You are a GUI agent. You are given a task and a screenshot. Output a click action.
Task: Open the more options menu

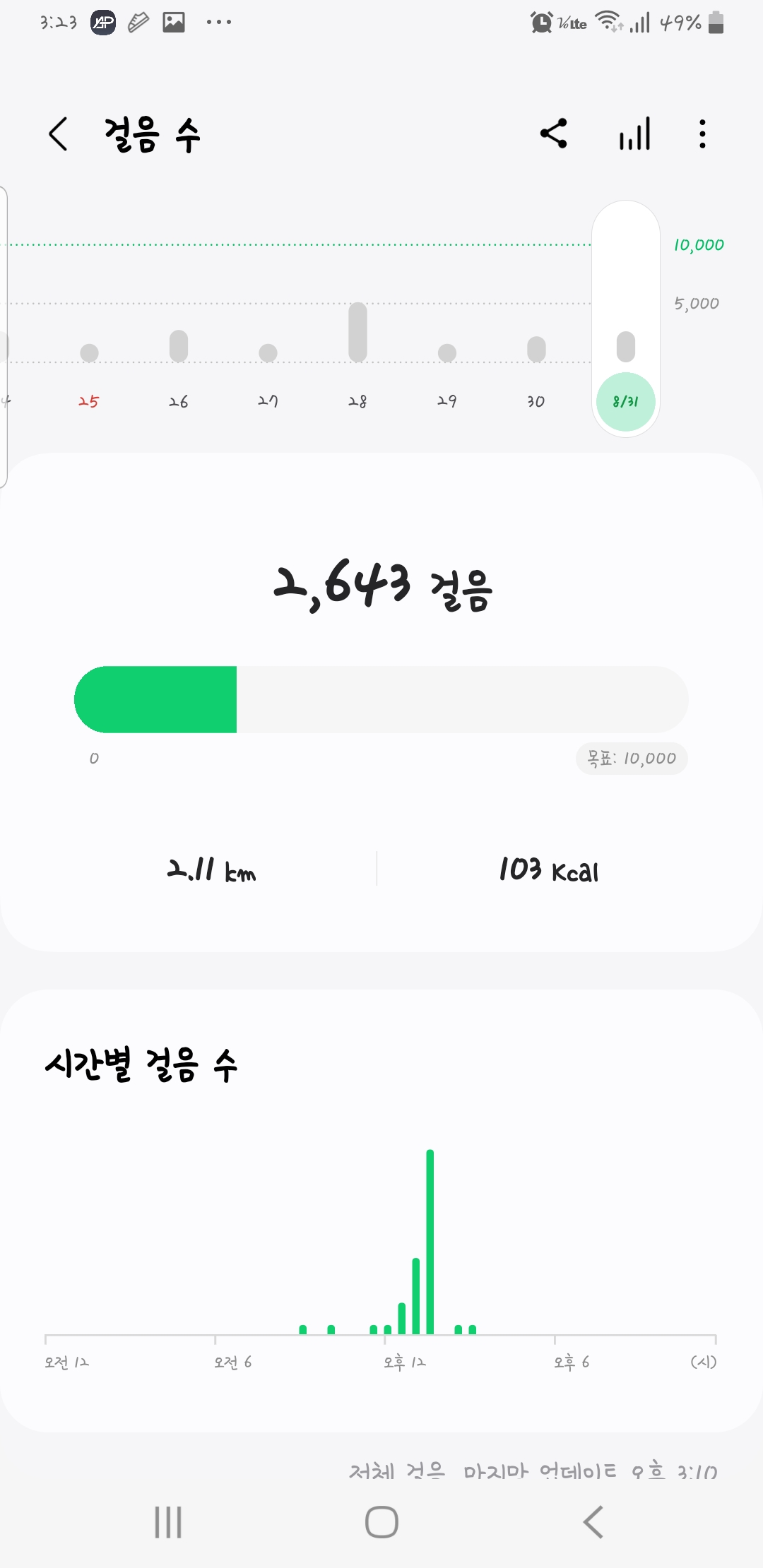(702, 133)
